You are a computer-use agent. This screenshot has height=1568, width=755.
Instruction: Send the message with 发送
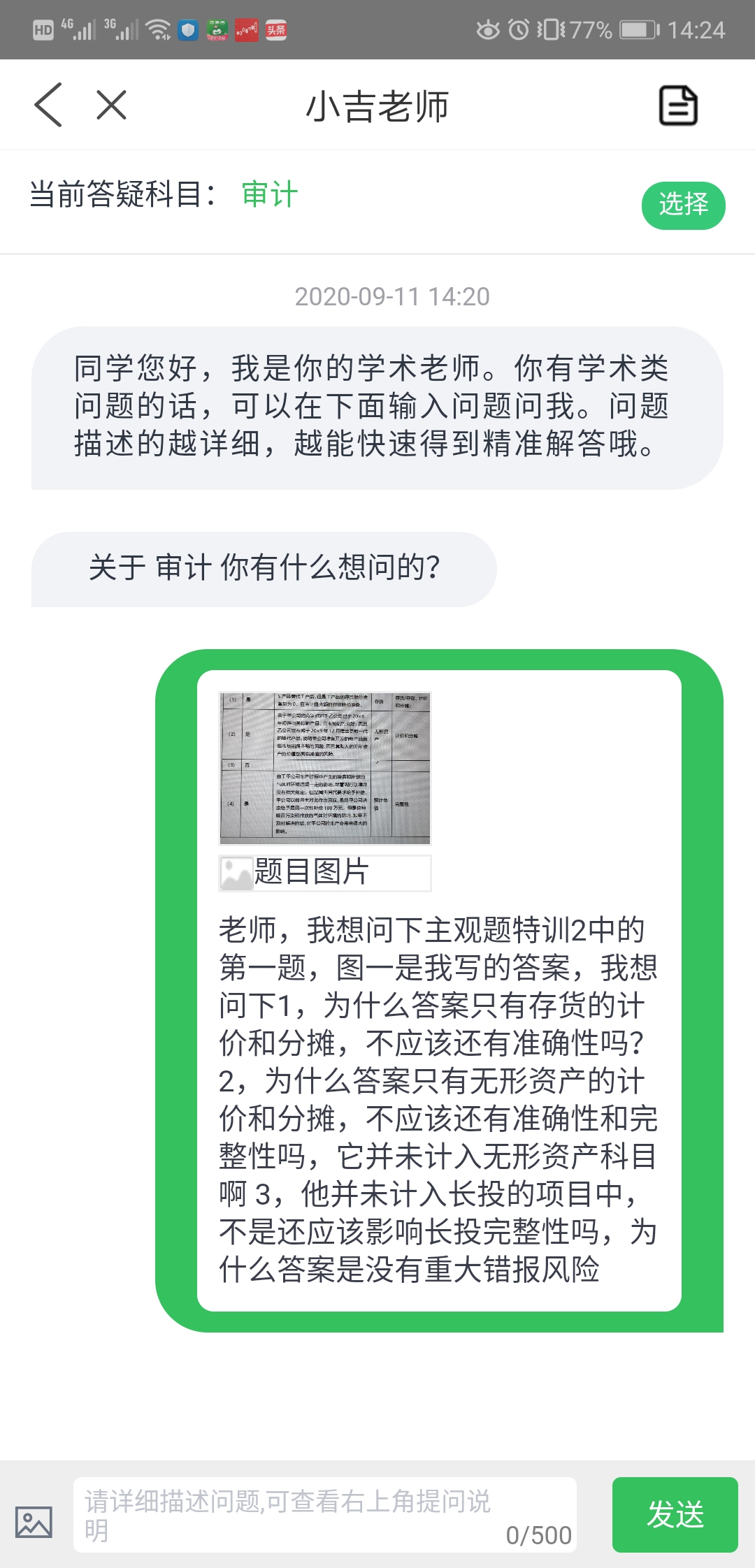tap(675, 1514)
